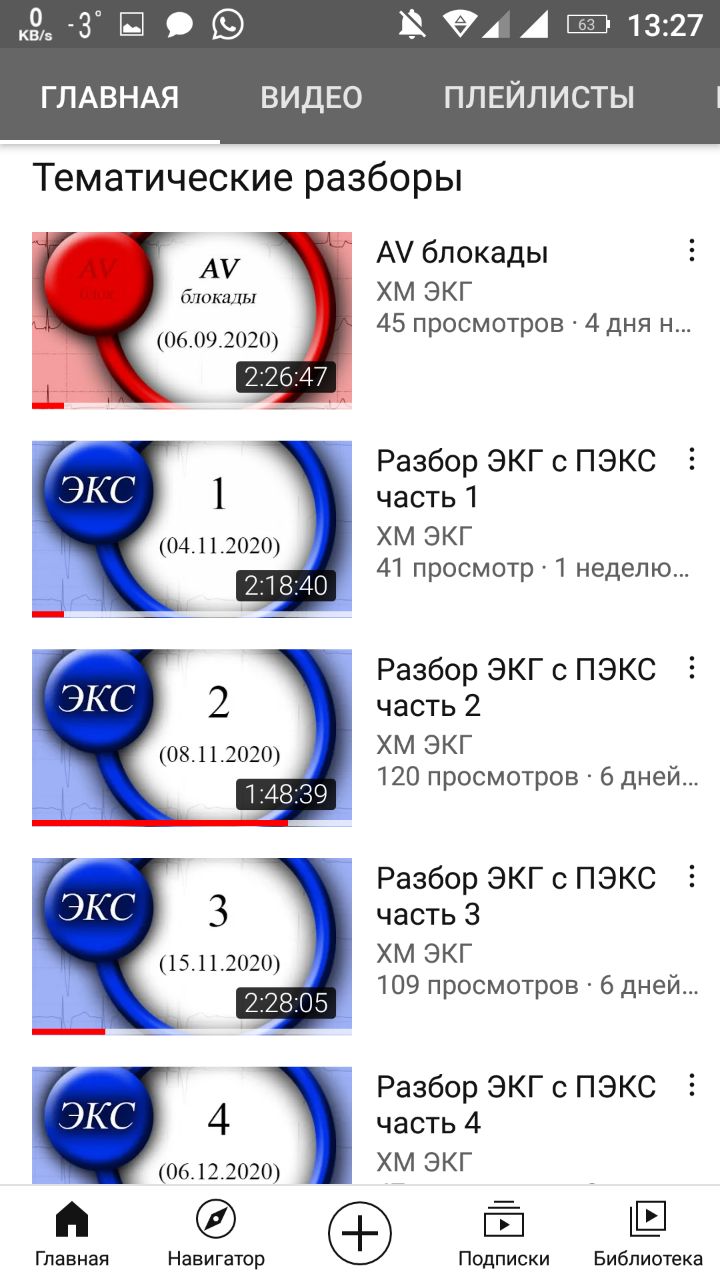The image size is (720, 1280).
Task: Switch to the ПЛЕЙЛИСТЫ tab
Action: tap(539, 97)
